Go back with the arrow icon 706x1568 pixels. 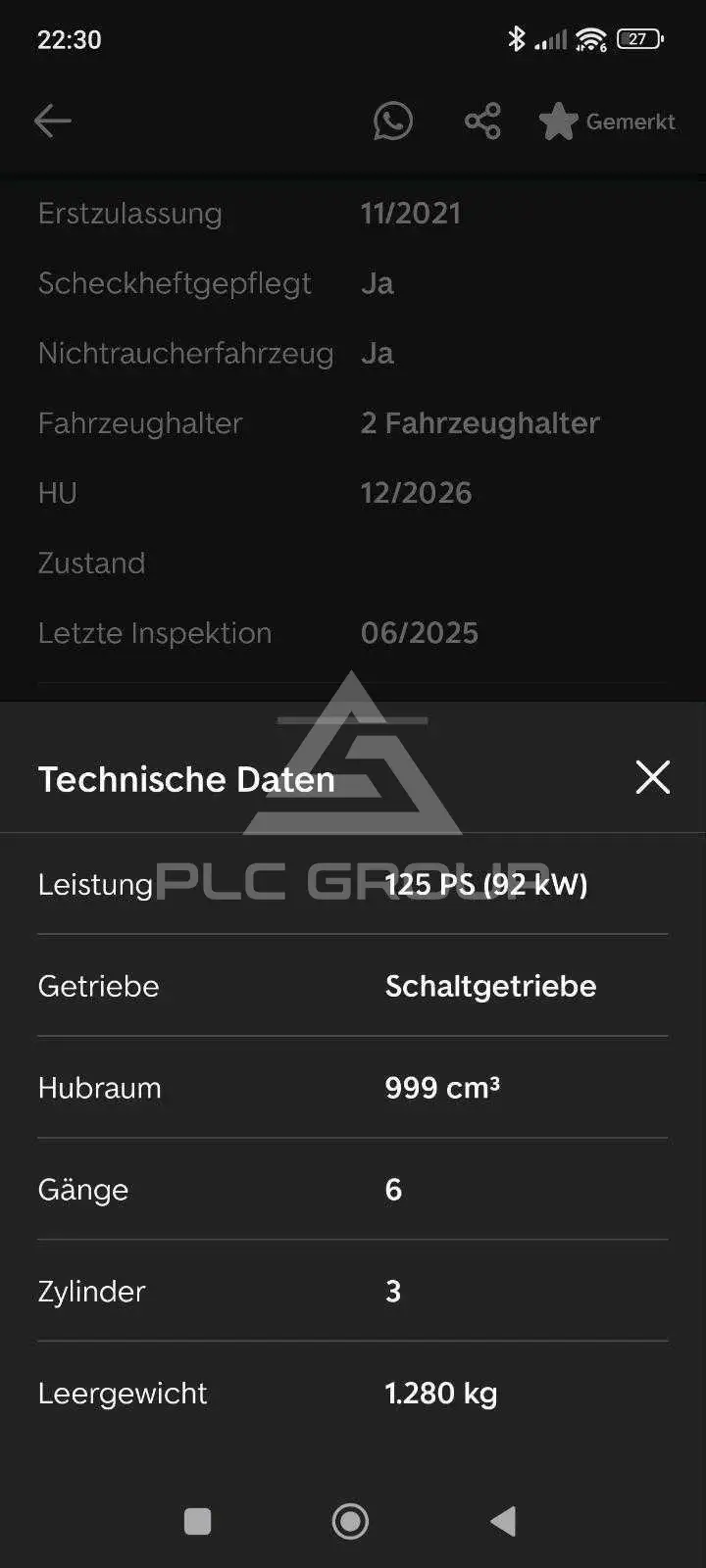coord(52,122)
